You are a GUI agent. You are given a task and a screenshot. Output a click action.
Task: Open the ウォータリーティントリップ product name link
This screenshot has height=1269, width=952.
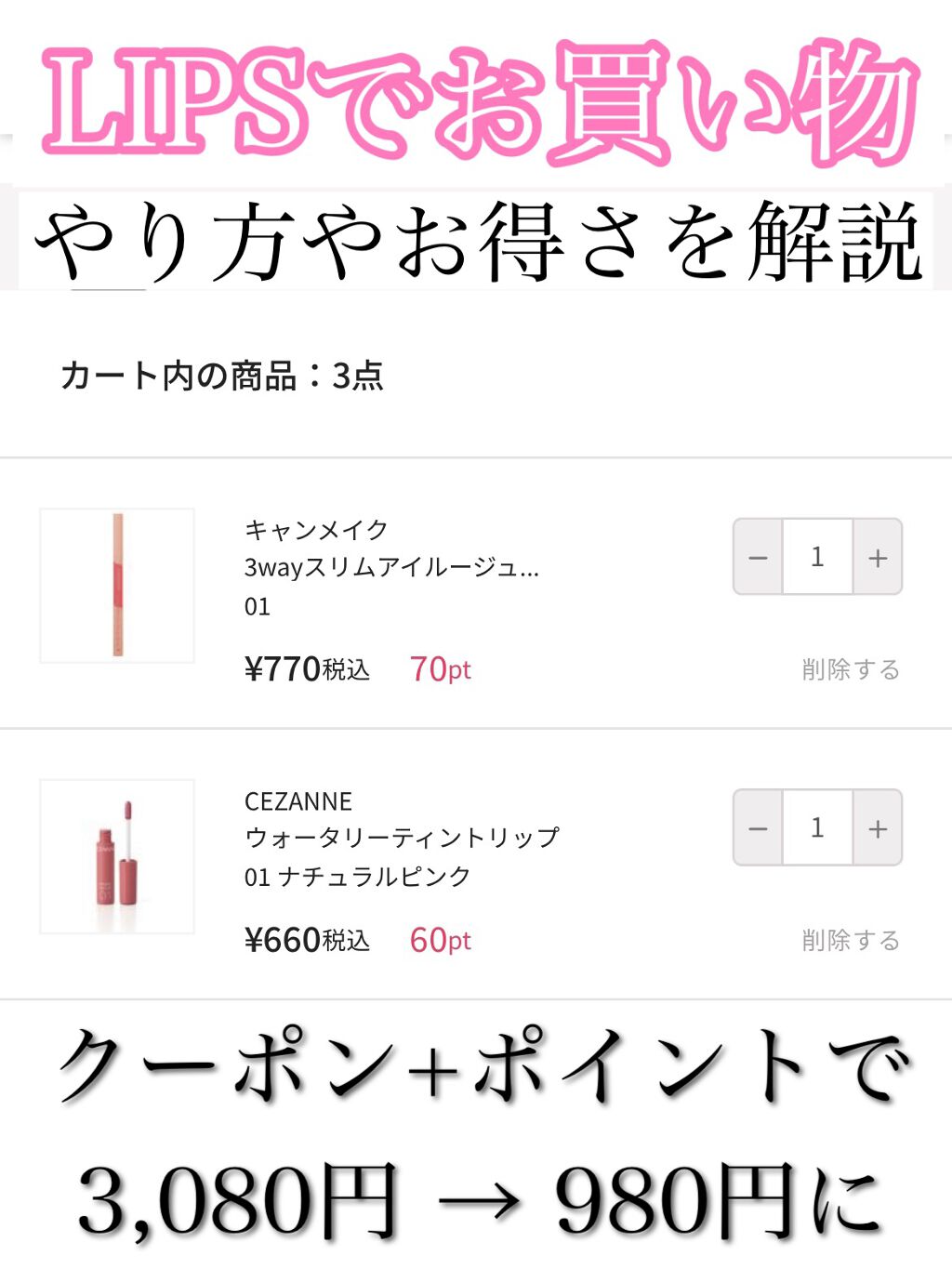pos(400,836)
